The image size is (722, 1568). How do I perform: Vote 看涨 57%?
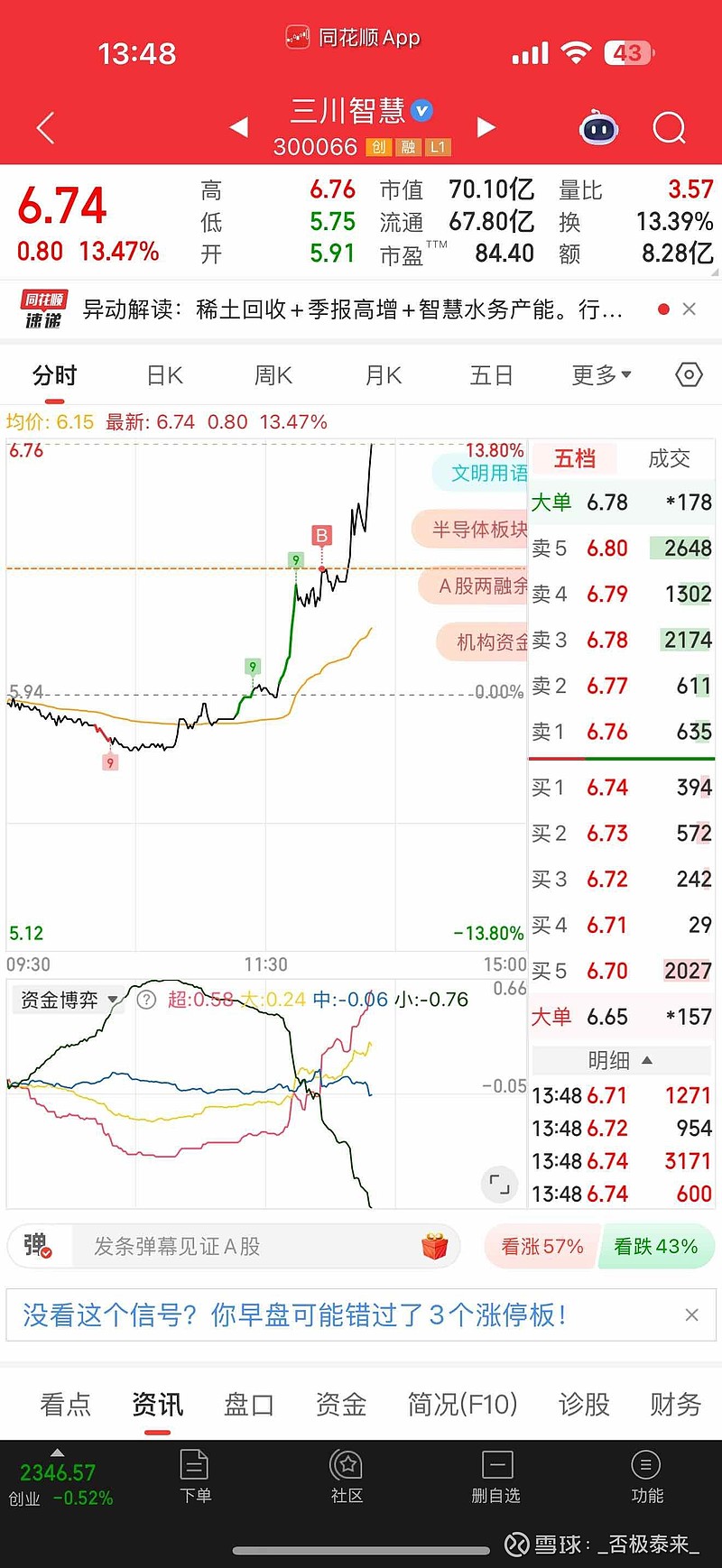(541, 1247)
